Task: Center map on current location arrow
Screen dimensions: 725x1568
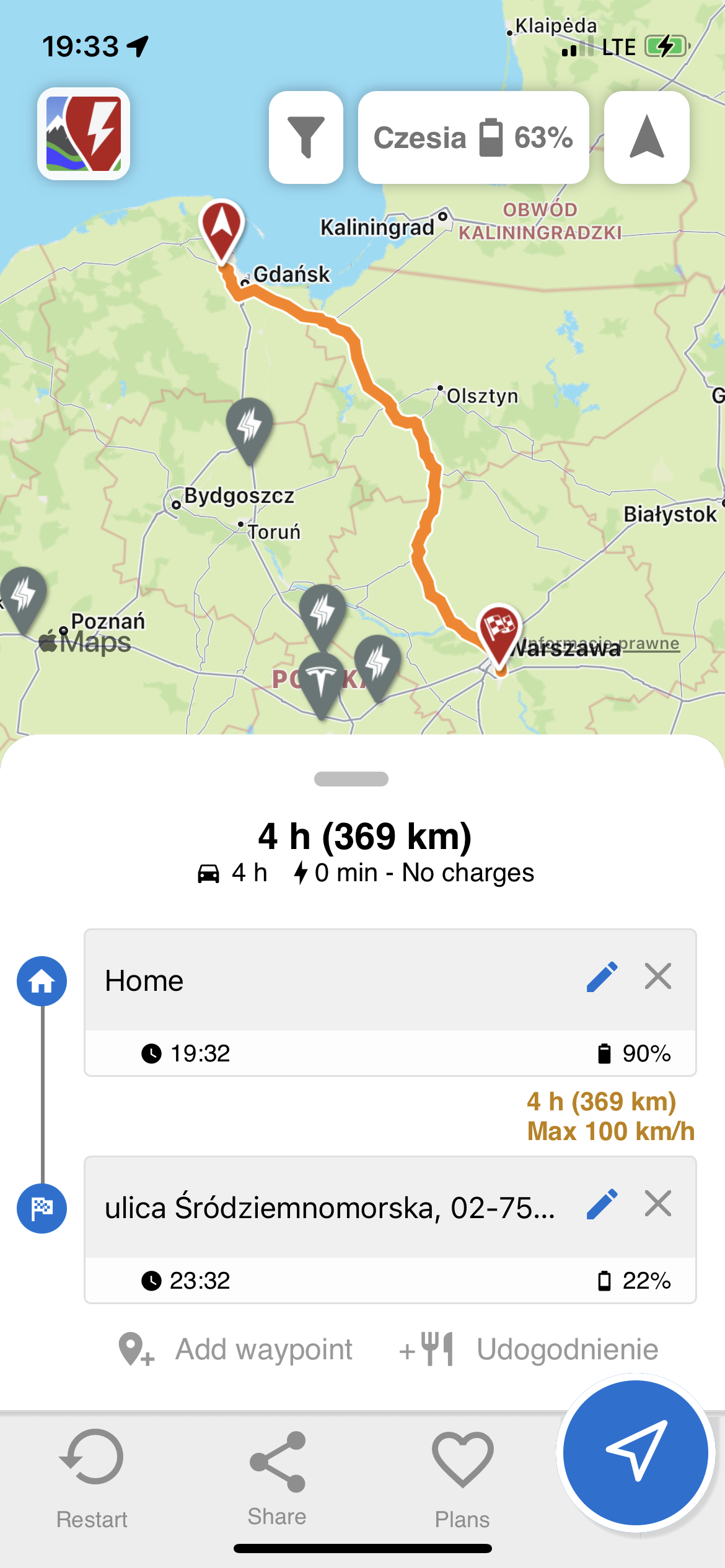Action: (x=647, y=137)
